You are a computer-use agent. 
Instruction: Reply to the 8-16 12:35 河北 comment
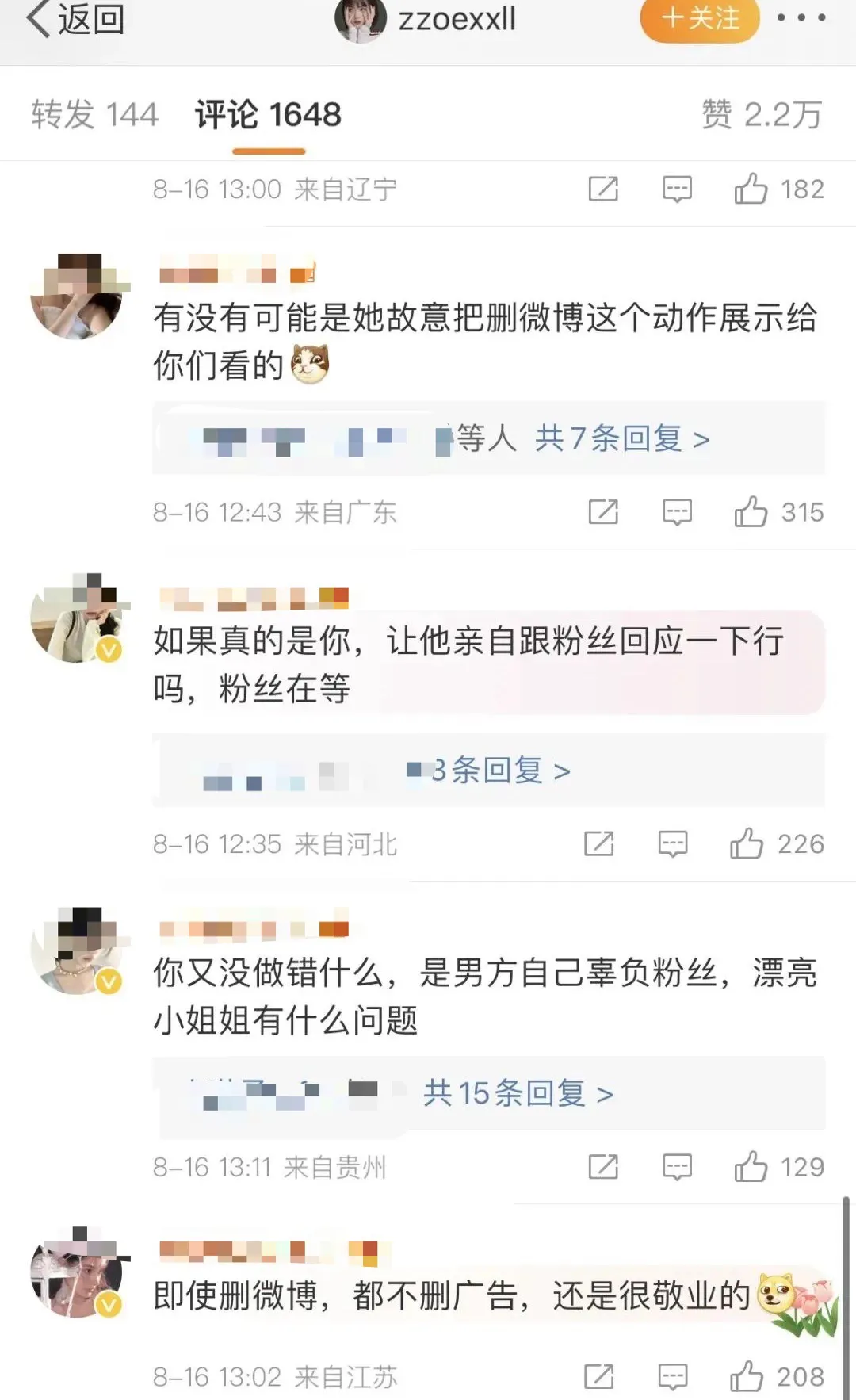[673, 843]
